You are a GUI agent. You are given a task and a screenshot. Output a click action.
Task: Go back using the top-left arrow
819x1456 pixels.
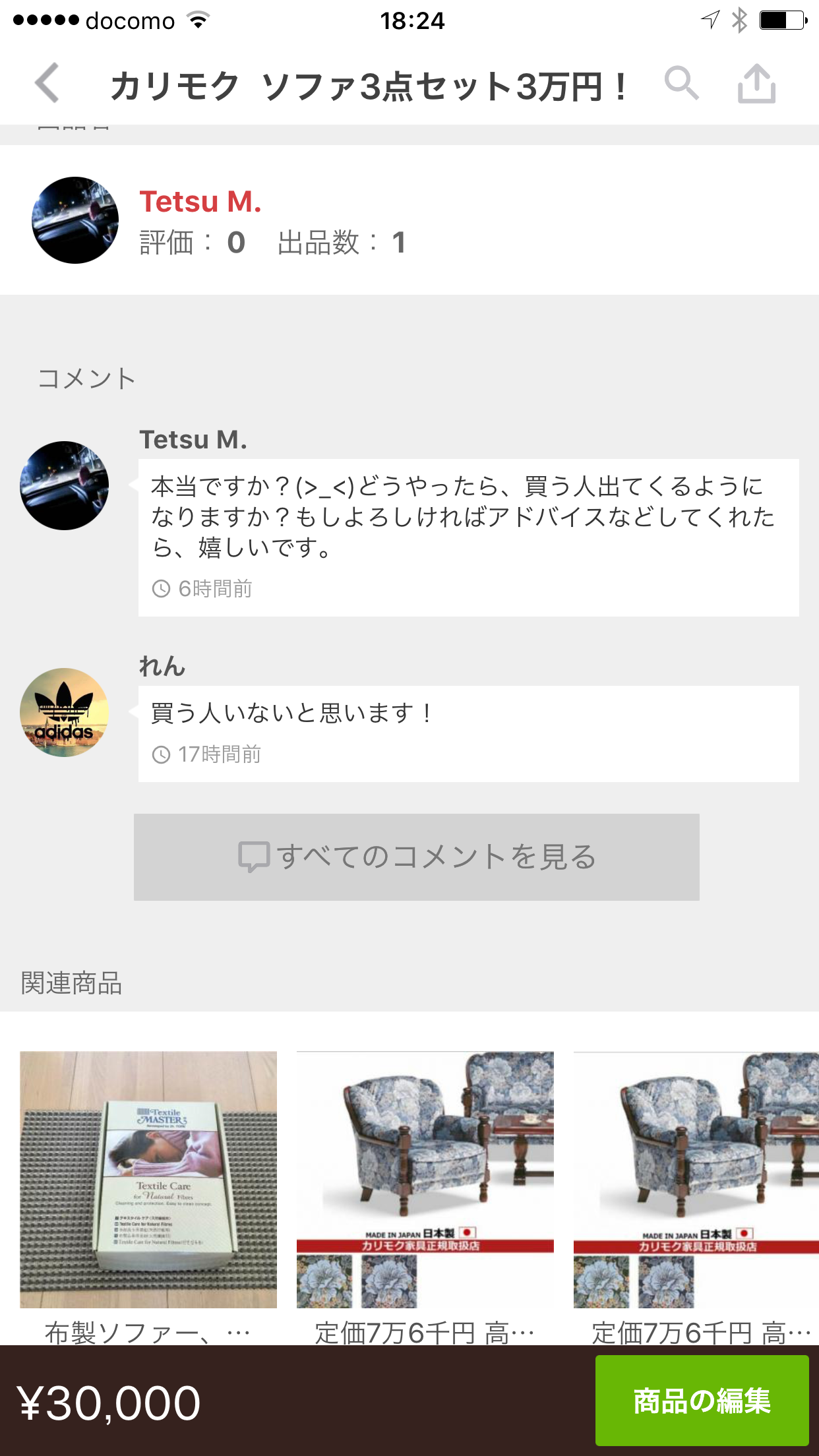click(47, 84)
